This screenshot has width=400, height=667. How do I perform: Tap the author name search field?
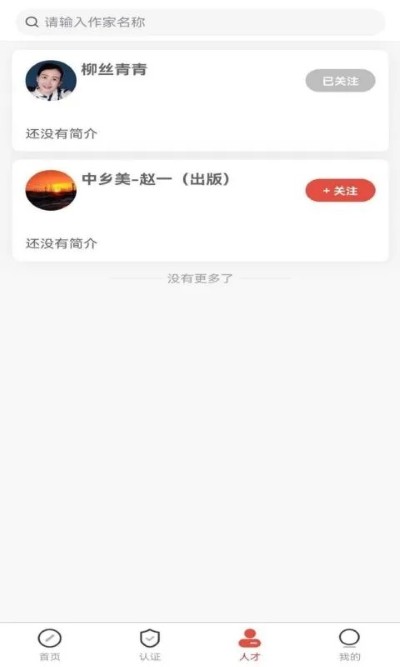(x=200, y=22)
